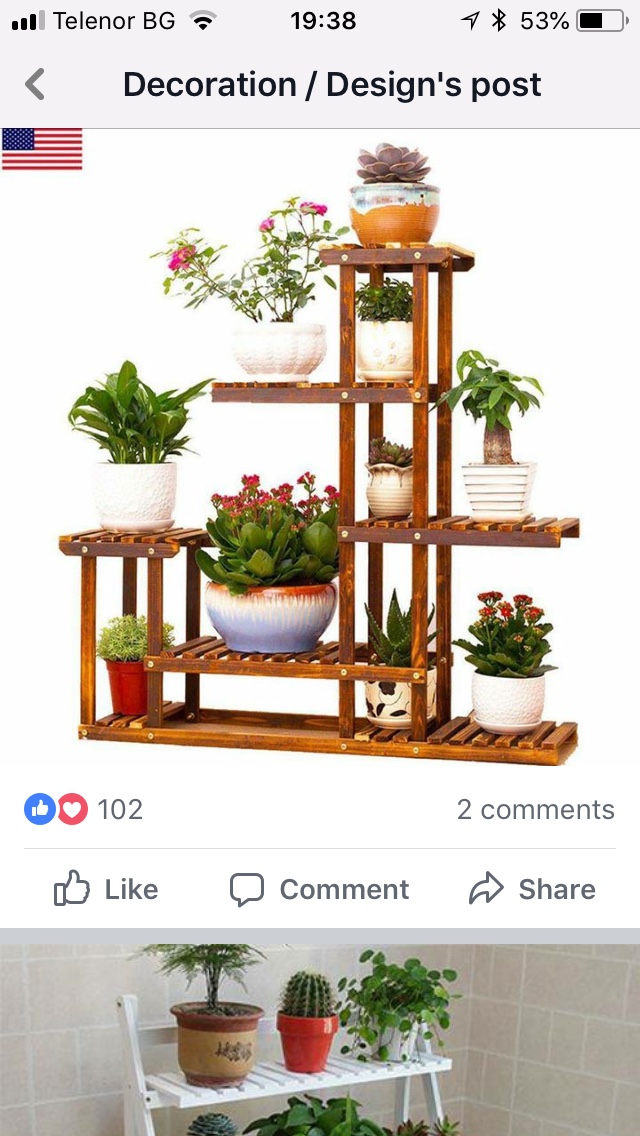View the 102 reactions list
This screenshot has width=640, height=1136.
coord(85,809)
